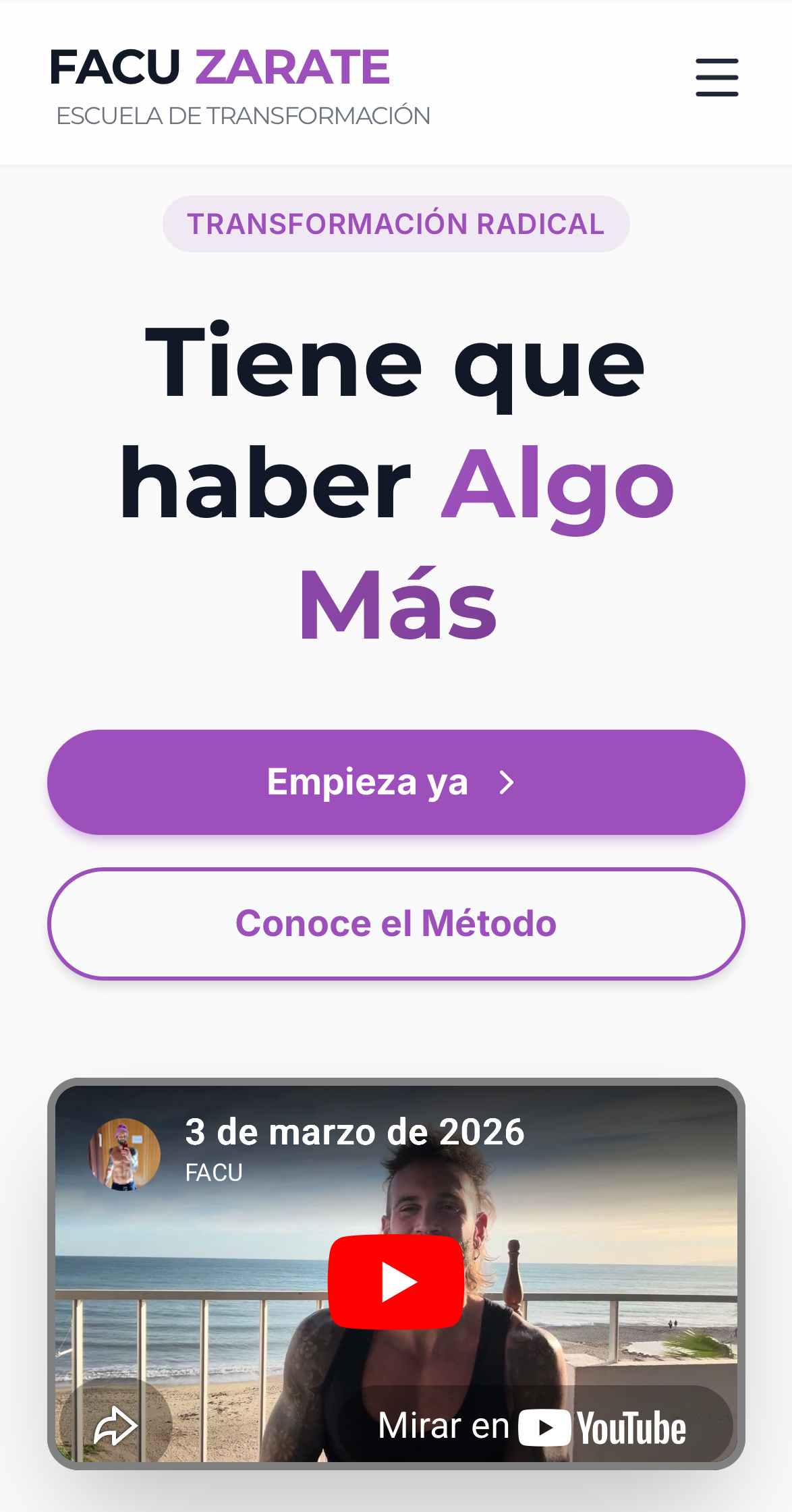The width and height of the screenshot is (792, 1512).
Task: Open the hamburger navigation menu
Action: [x=716, y=78]
